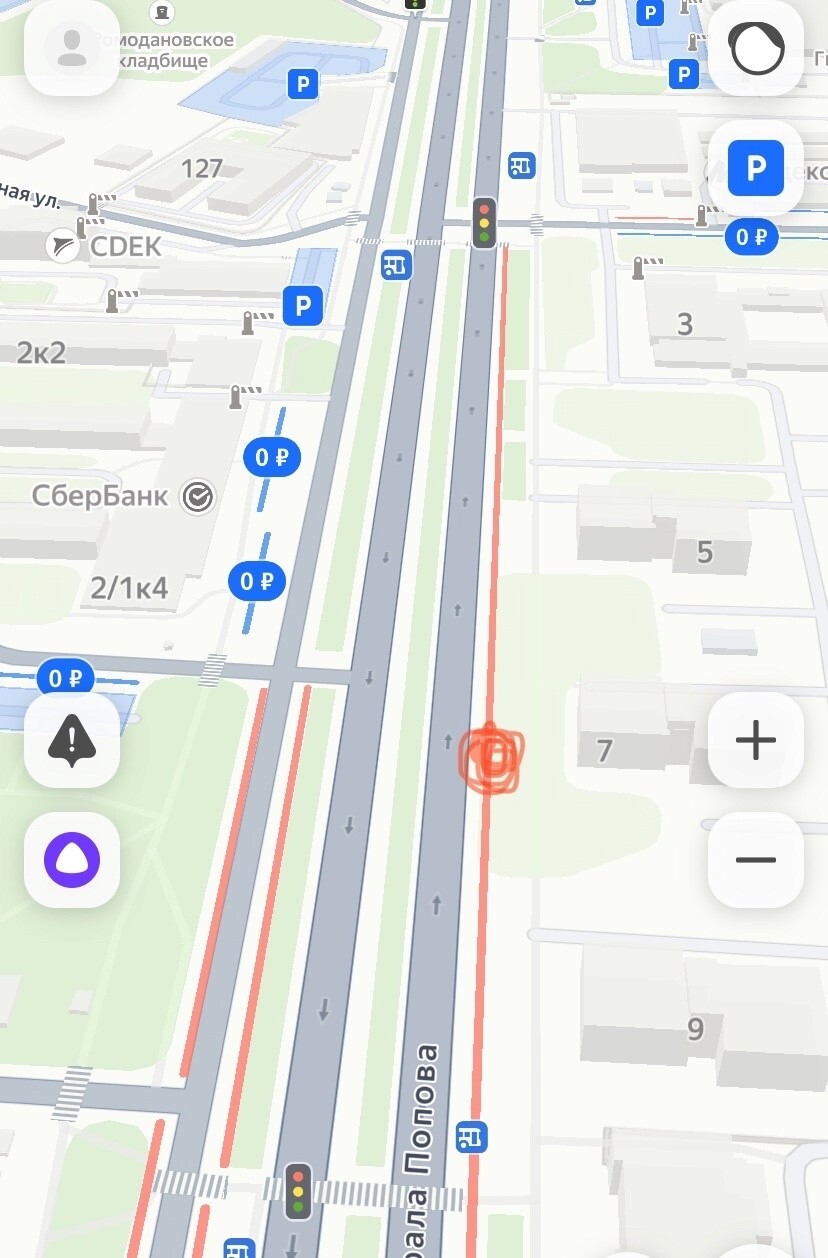Zoom out with the minus button
This screenshot has width=828, height=1258.
pos(756,860)
